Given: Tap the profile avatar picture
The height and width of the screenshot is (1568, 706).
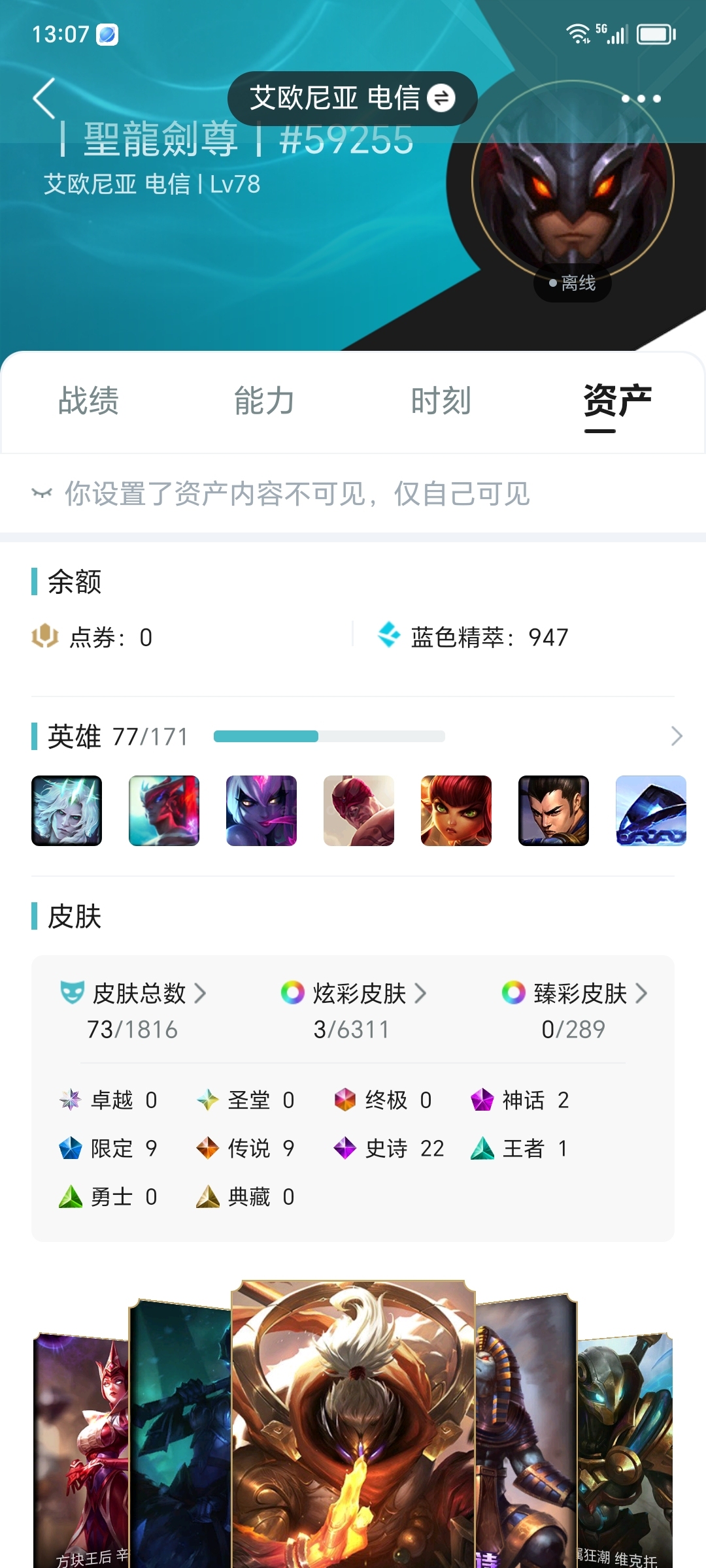Looking at the screenshot, I should point(573,182).
